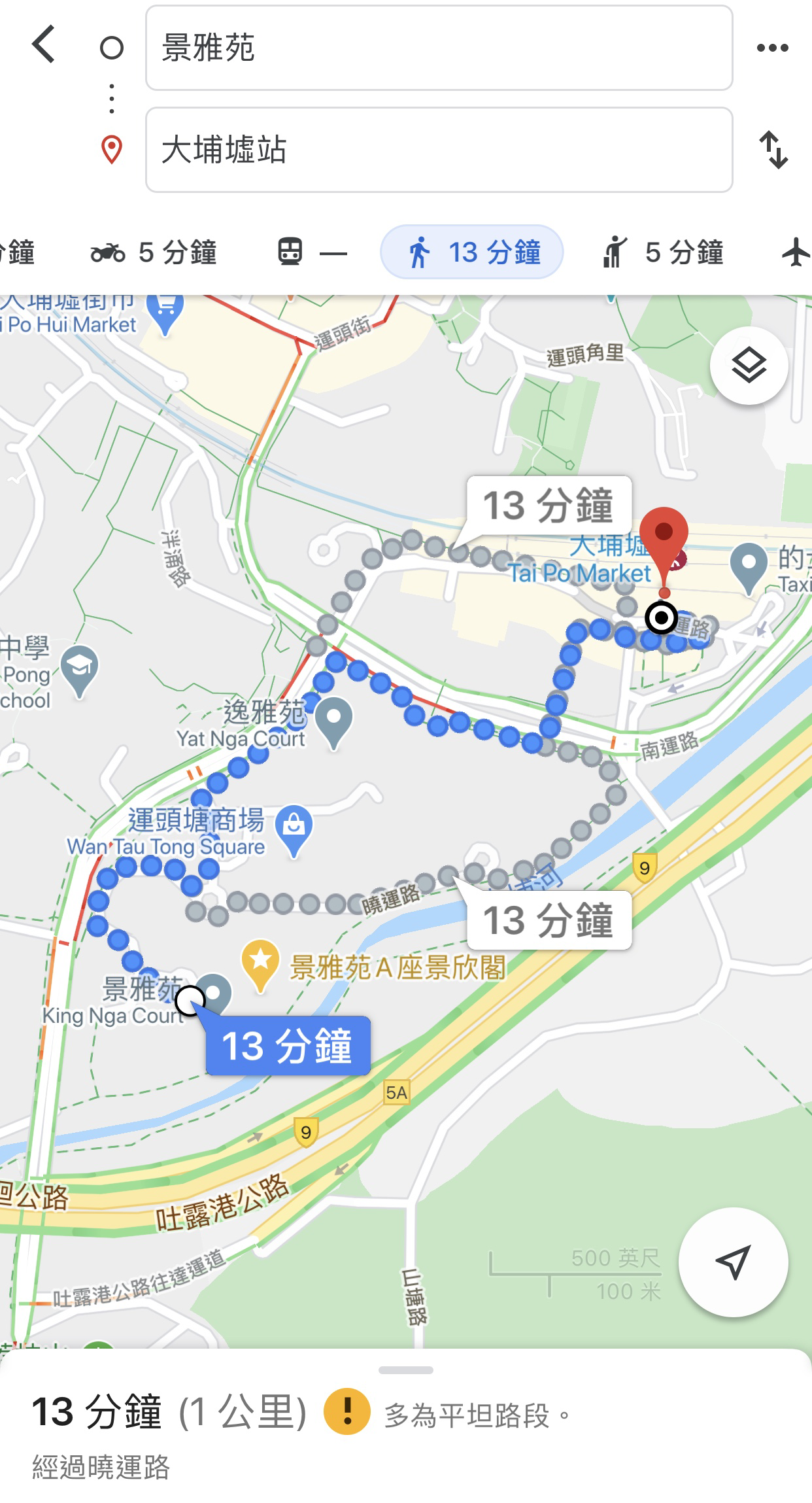Open the map layers button
Image resolution: width=812 pixels, height=1503 pixels.
pos(749,365)
